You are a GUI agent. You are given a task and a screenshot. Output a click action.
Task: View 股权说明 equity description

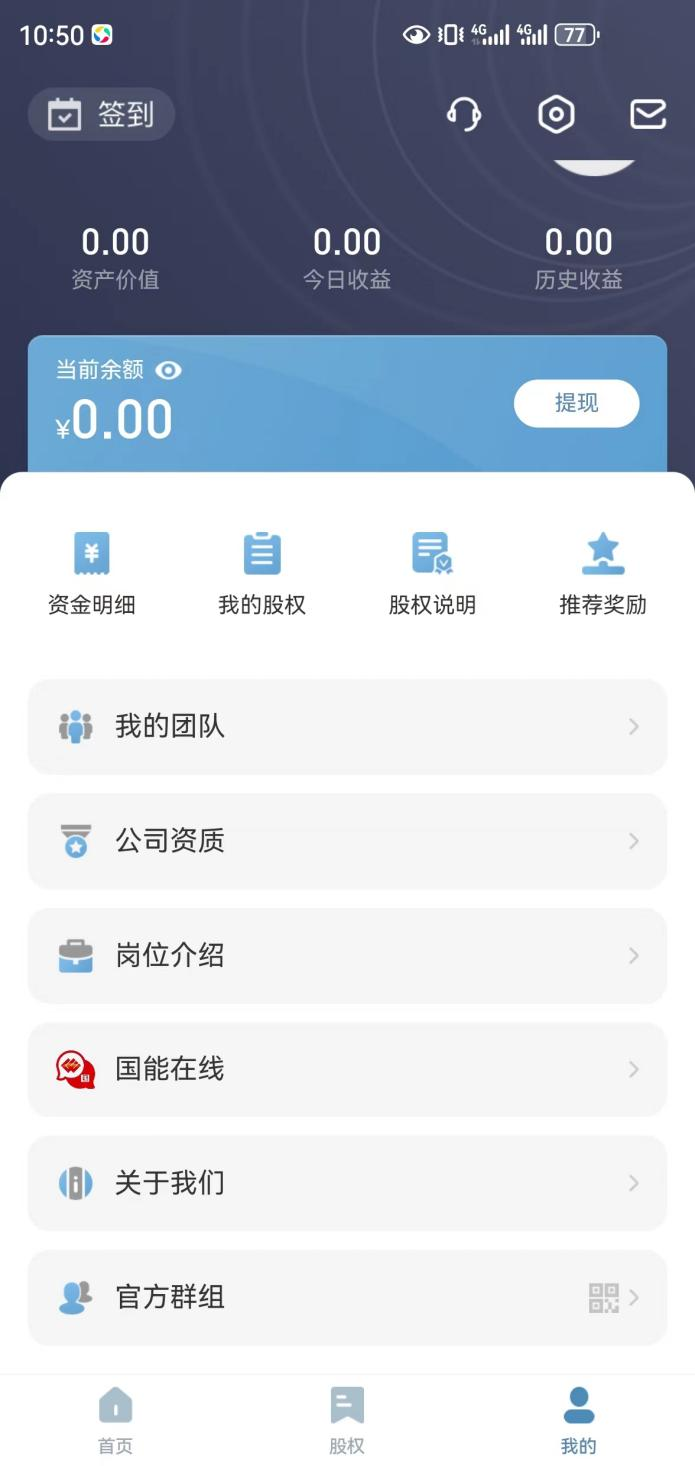click(432, 574)
